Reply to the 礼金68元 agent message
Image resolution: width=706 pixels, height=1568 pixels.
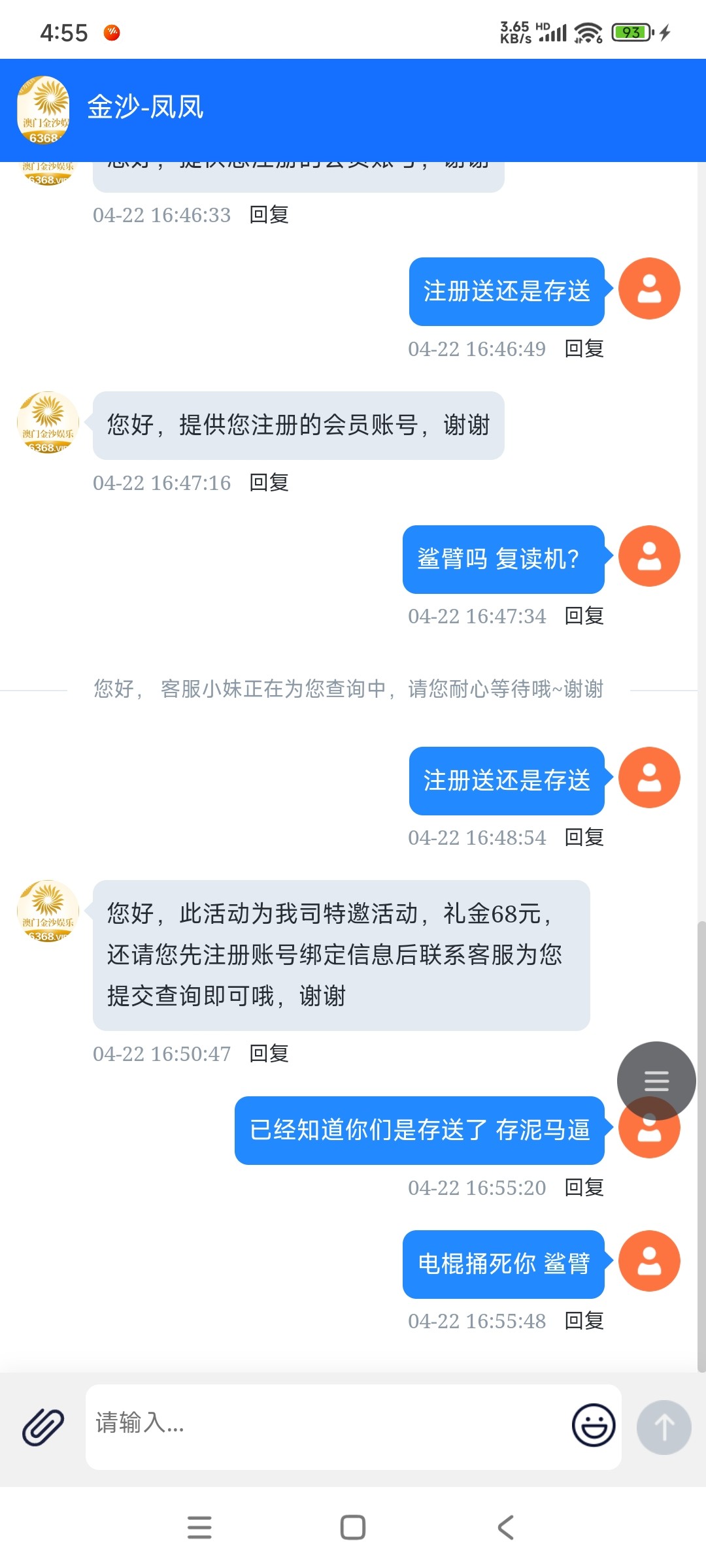tap(269, 1053)
